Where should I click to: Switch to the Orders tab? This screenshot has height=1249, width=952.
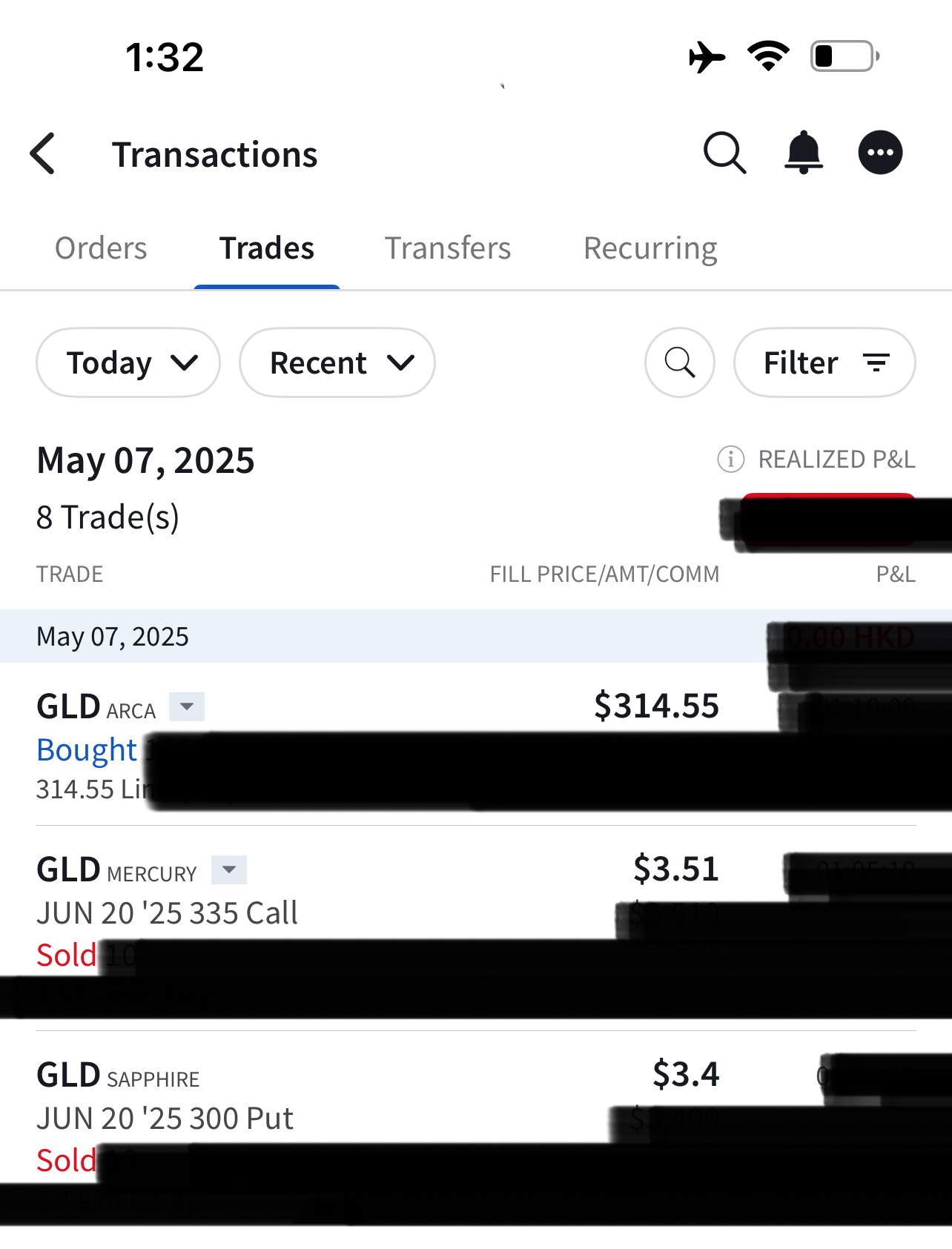coord(101,248)
